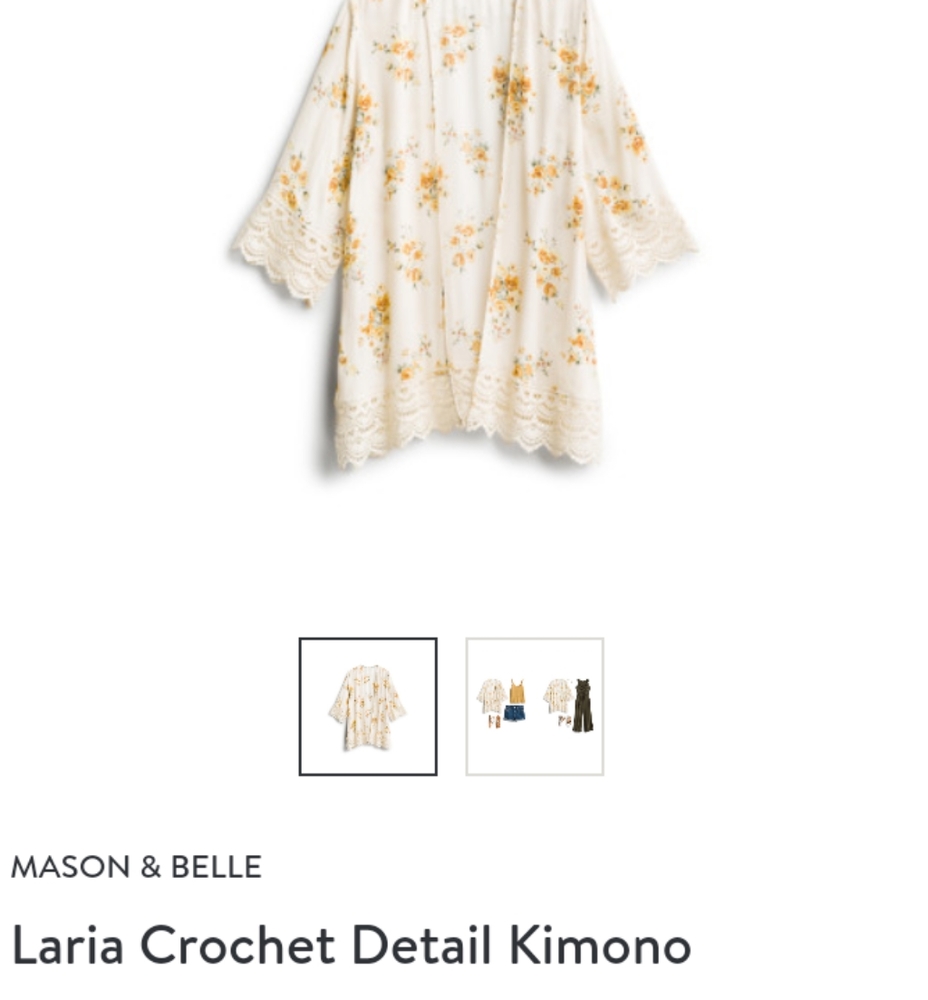Screen dimensions: 928x1000
Task: Click the highlighted thumbnail with dark border
Action: tap(367, 706)
